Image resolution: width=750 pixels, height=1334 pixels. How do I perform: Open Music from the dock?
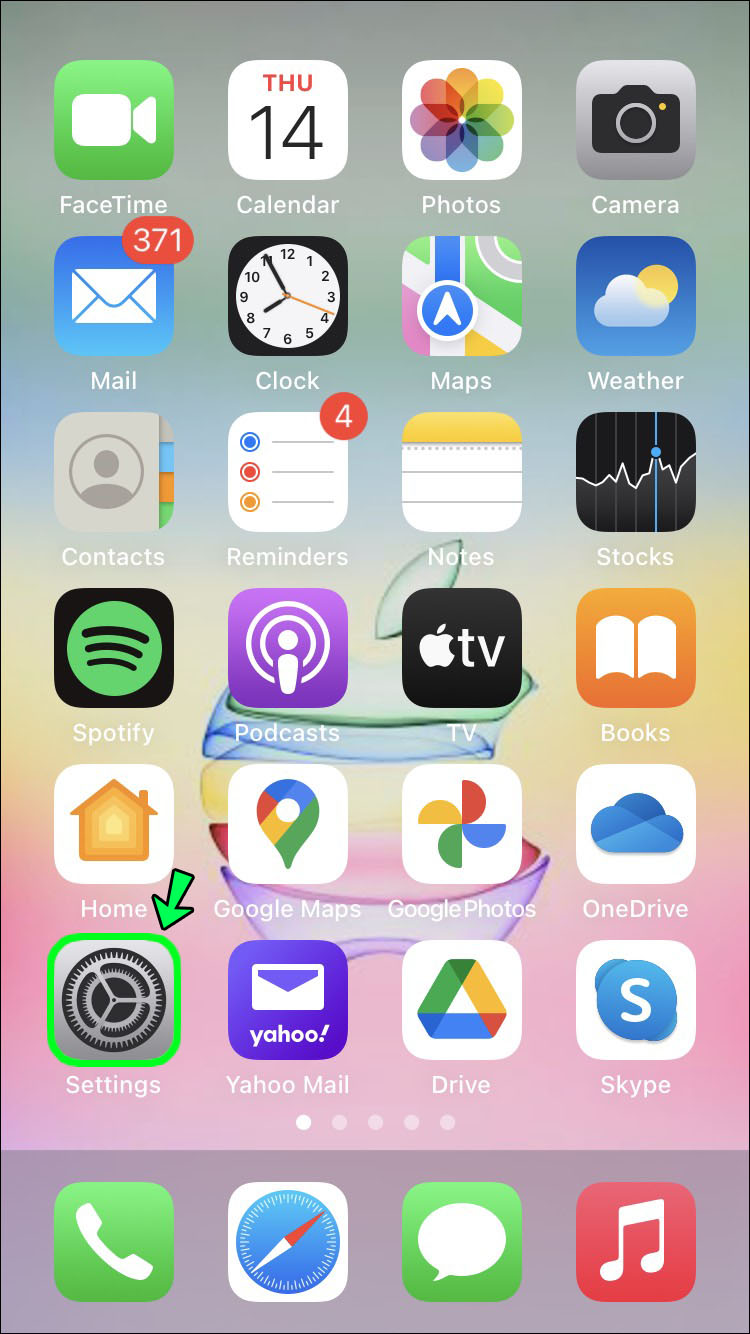click(635, 1242)
